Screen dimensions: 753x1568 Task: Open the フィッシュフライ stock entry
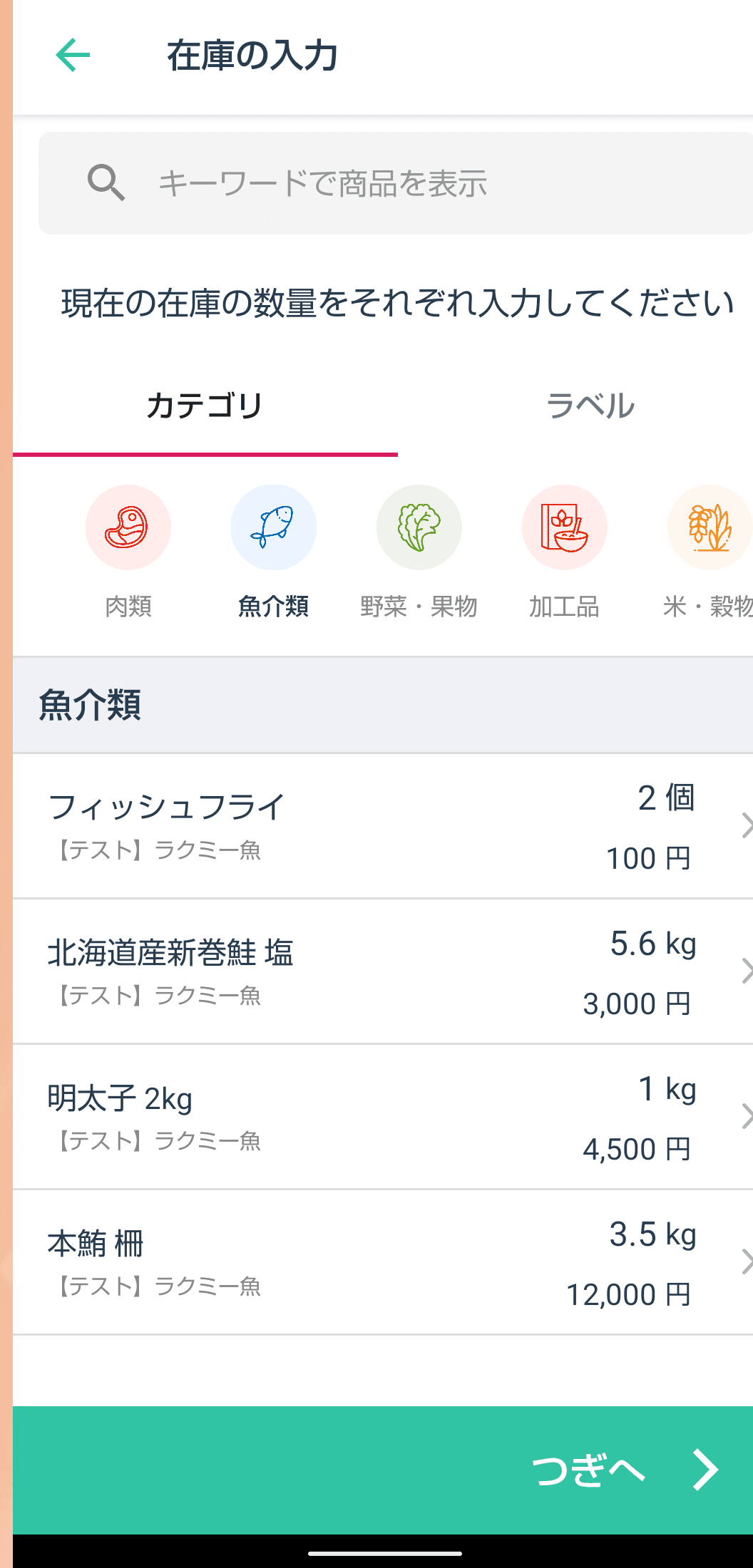383,826
